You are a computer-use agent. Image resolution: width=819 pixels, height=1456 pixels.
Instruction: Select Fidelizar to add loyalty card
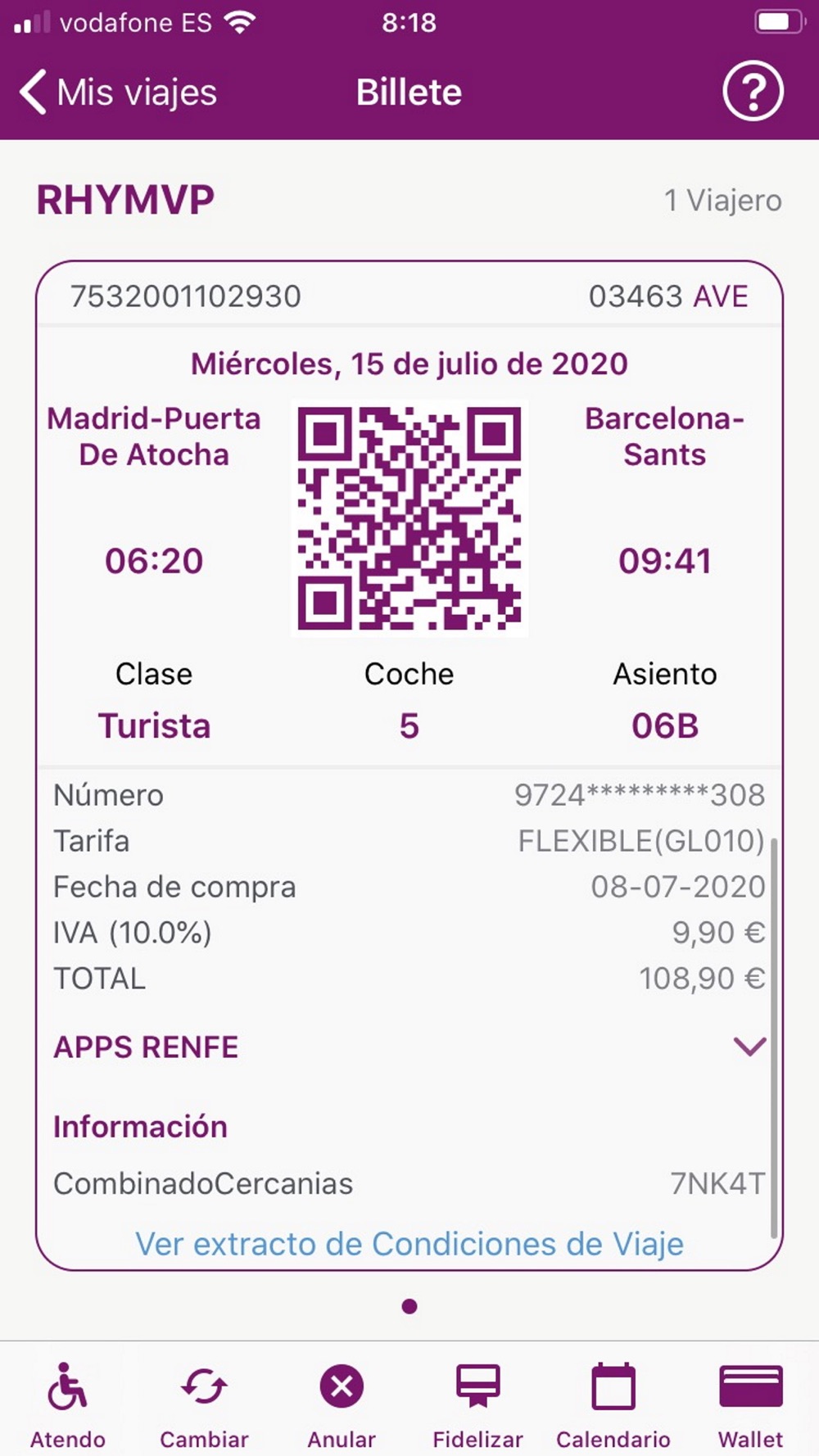click(x=478, y=1405)
